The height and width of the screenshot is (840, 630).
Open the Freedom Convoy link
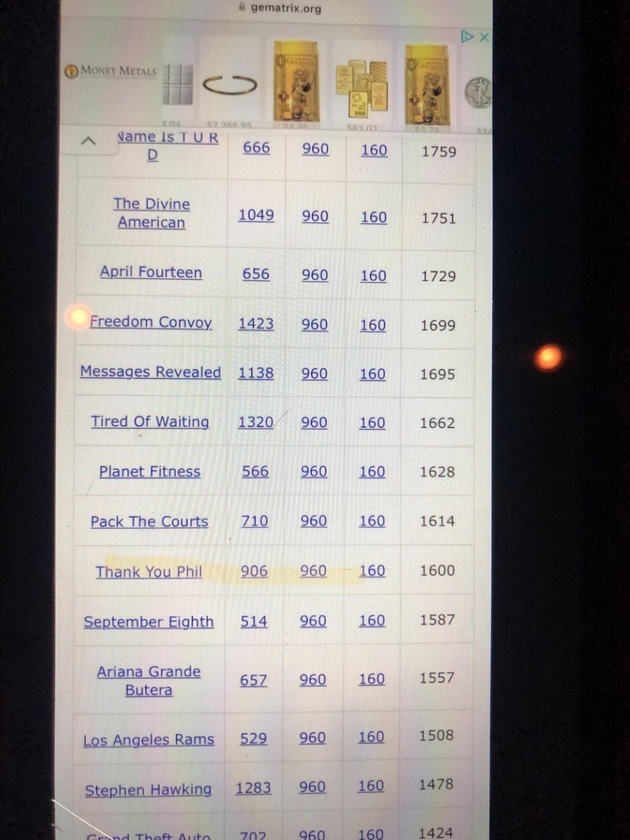click(151, 322)
